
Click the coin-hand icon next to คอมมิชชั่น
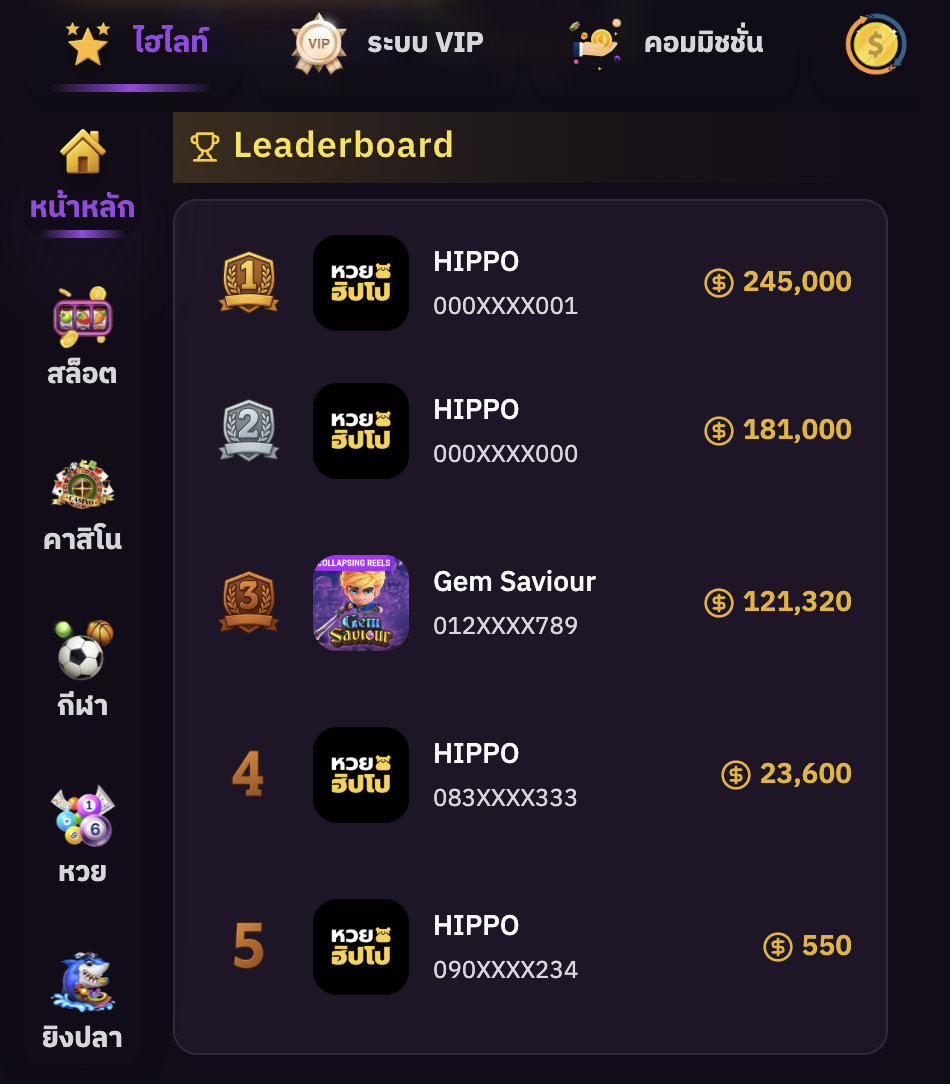[x=594, y=42]
